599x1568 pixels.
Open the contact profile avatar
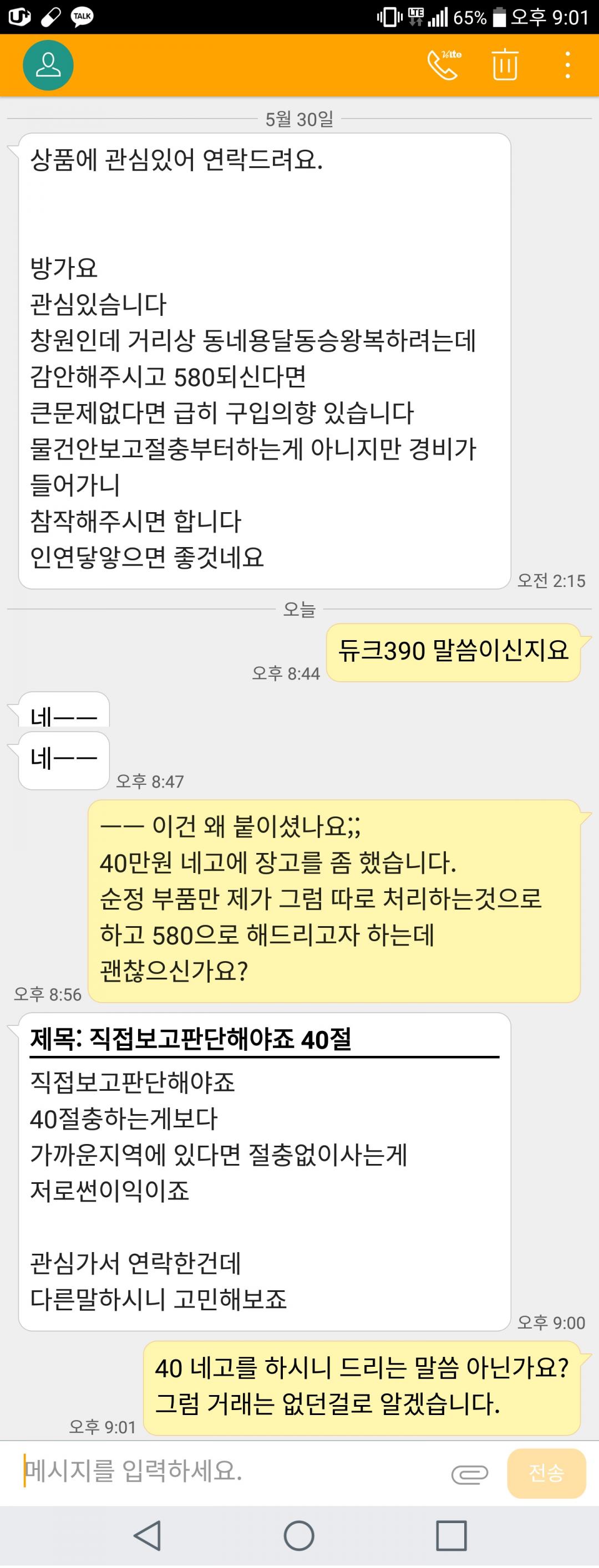pyautogui.click(x=48, y=65)
